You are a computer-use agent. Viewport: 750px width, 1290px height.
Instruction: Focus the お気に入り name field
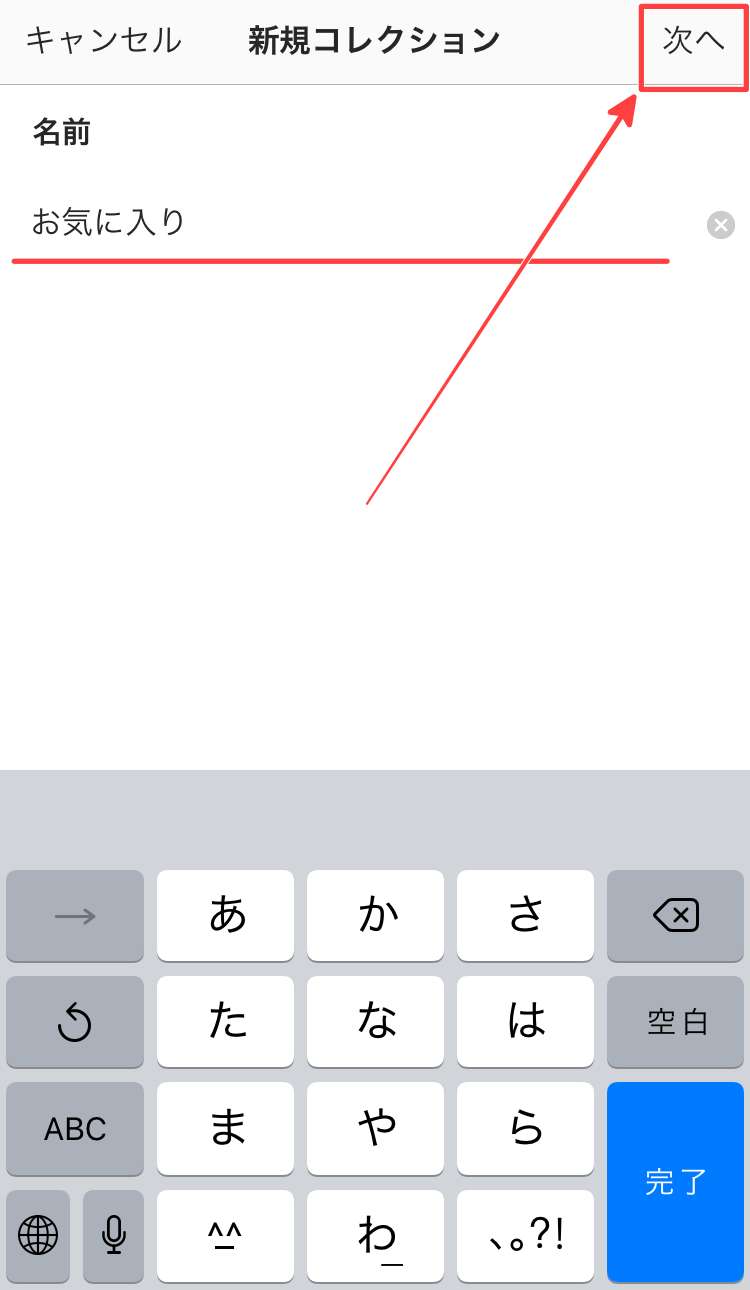point(340,222)
